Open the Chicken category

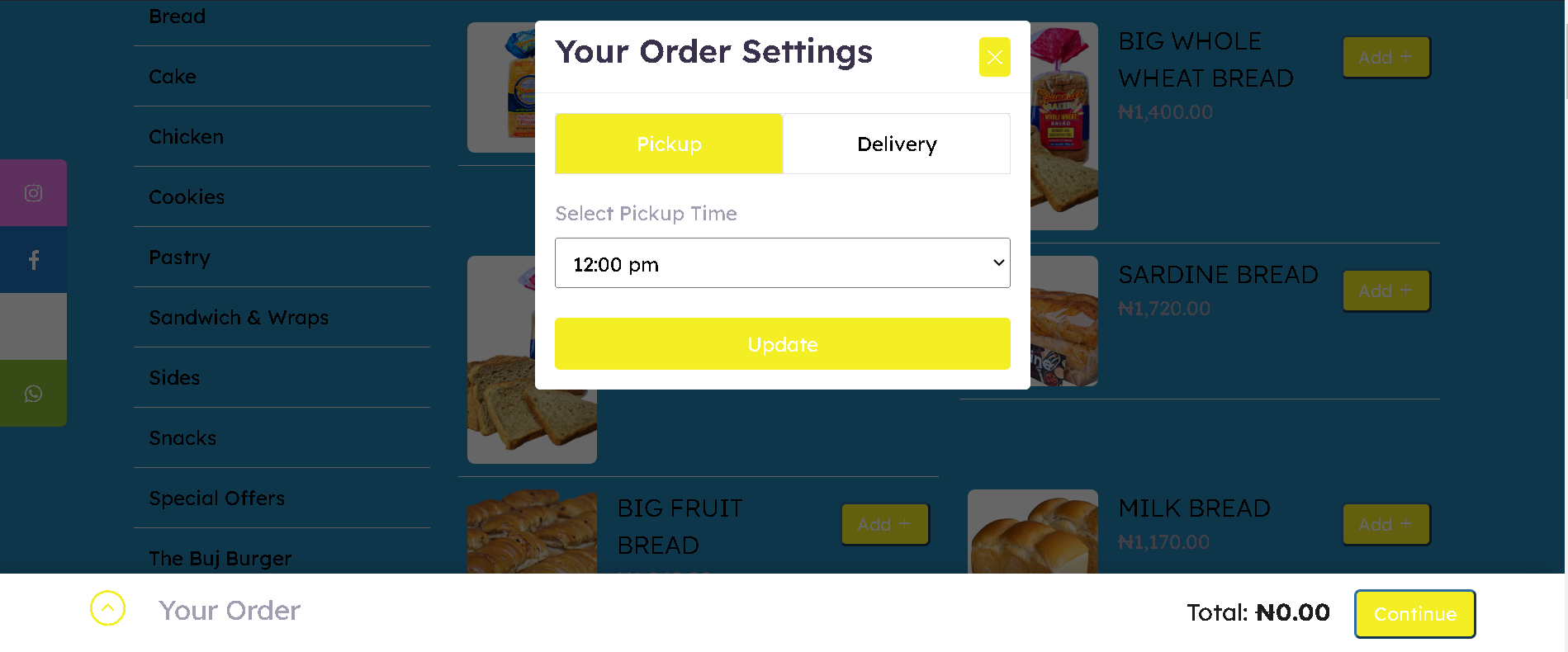click(186, 137)
